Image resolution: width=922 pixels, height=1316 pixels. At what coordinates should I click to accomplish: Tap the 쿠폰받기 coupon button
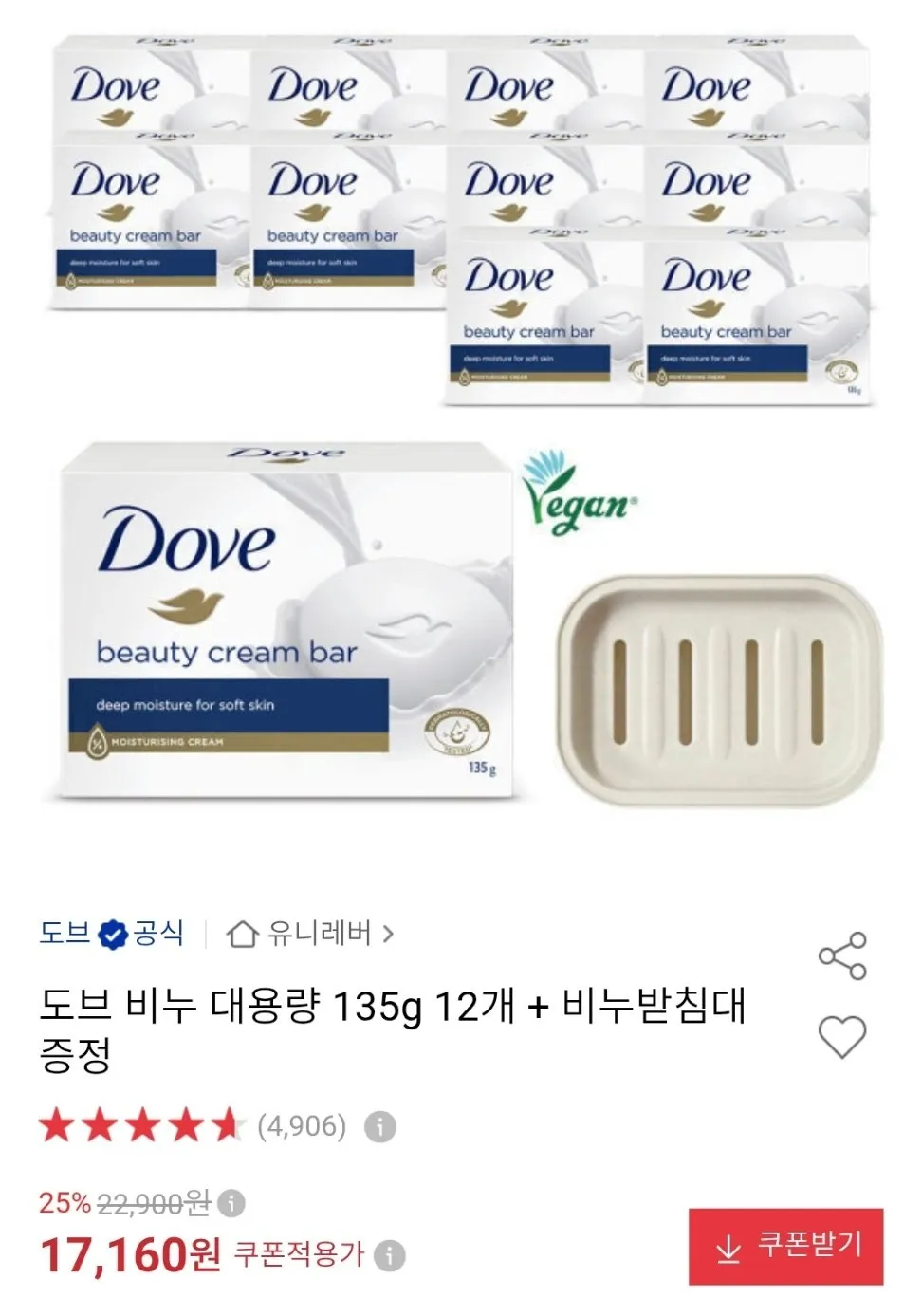click(x=785, y=1247)
